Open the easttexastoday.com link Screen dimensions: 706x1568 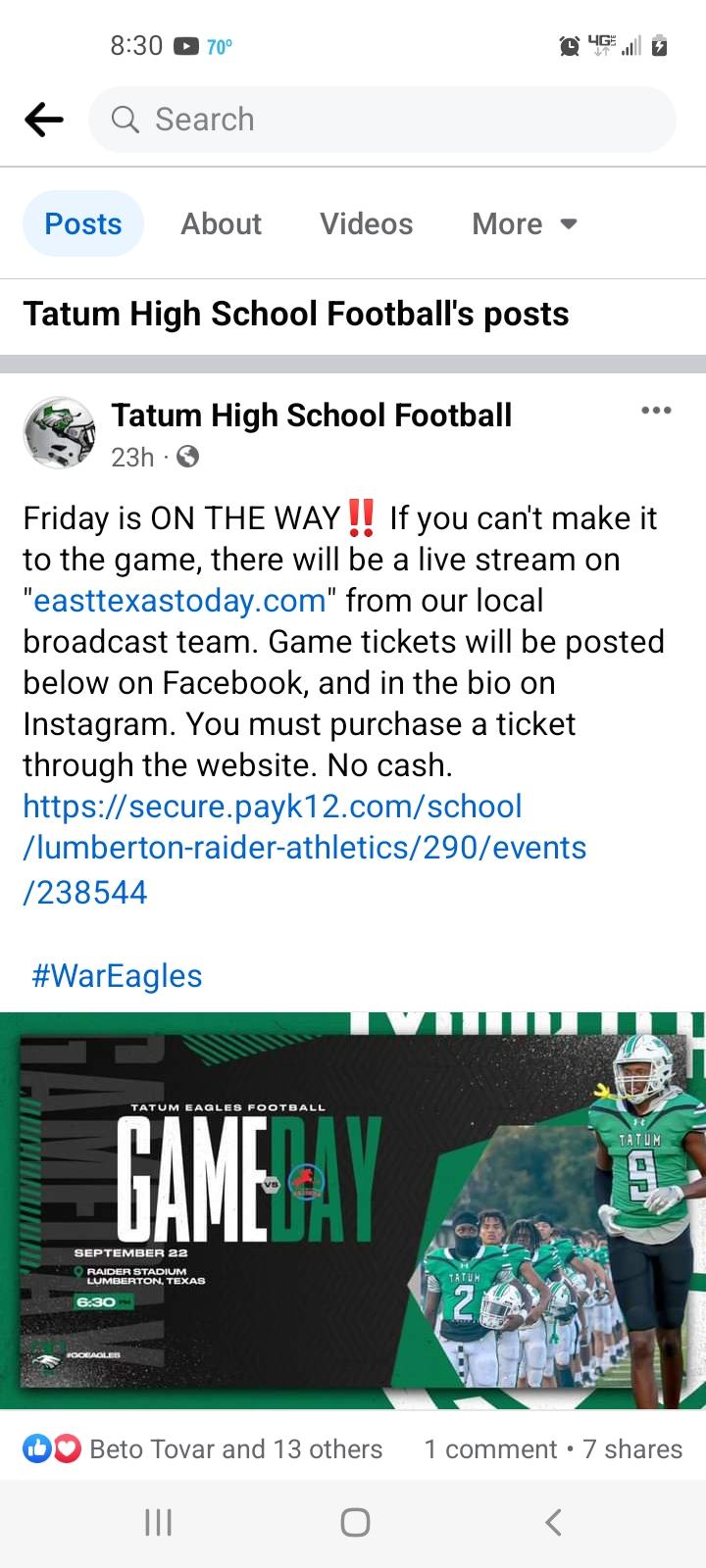[179, 600]
